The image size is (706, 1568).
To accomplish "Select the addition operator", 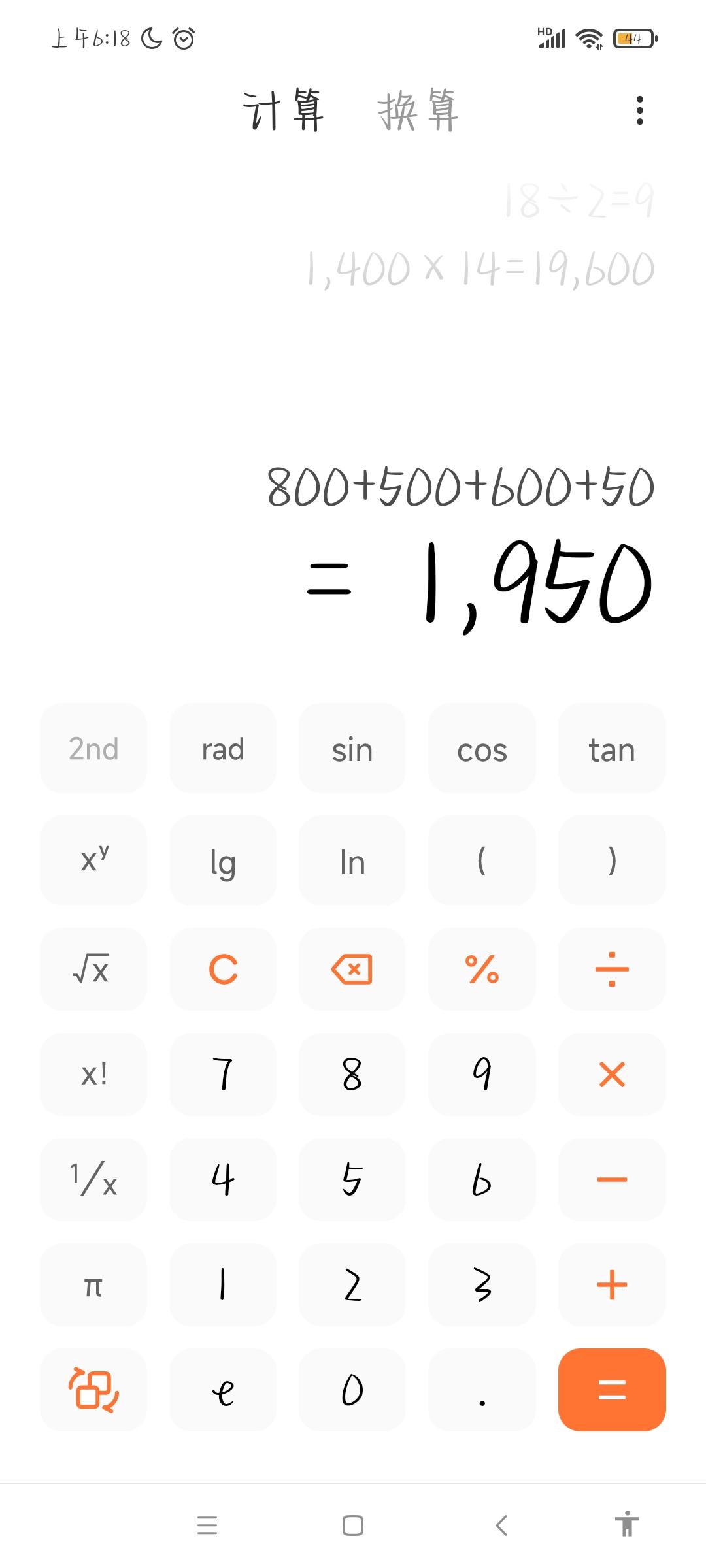I will [611, 1285].
